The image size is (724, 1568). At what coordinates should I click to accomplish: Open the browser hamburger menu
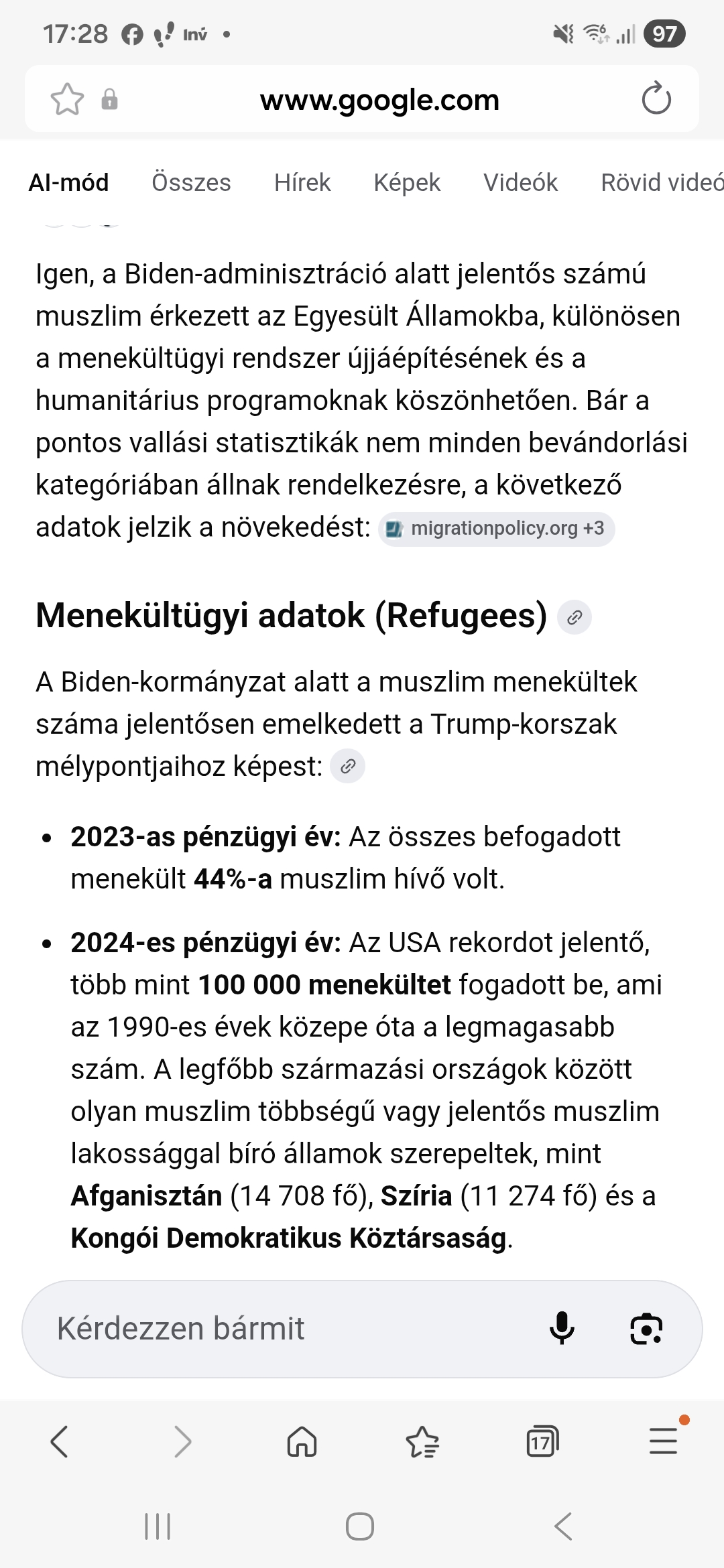click(664, 1441)
